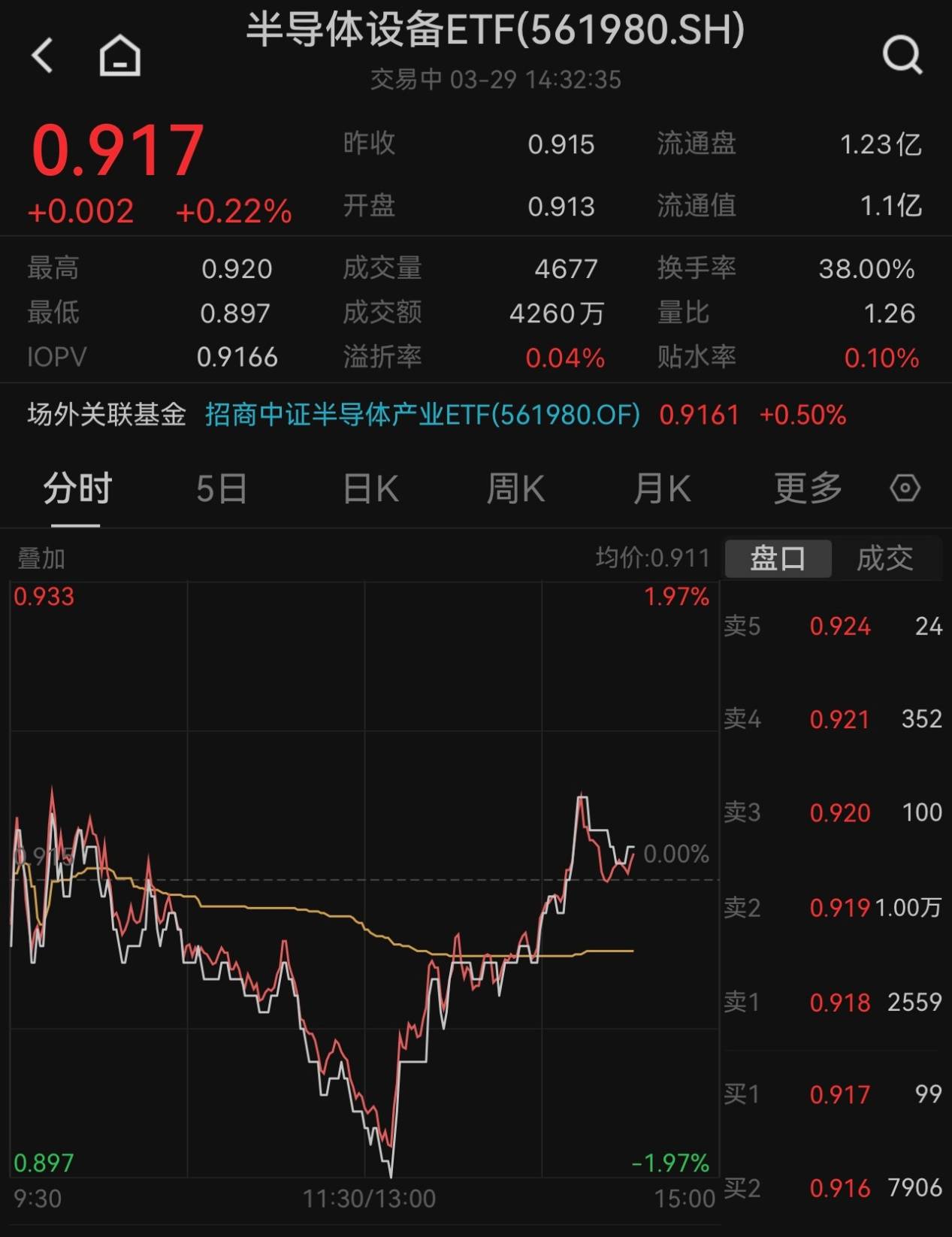The image size is (952, 1237).
Task: Switch to the 盘口 order book tab
Action: pos(777,558)
